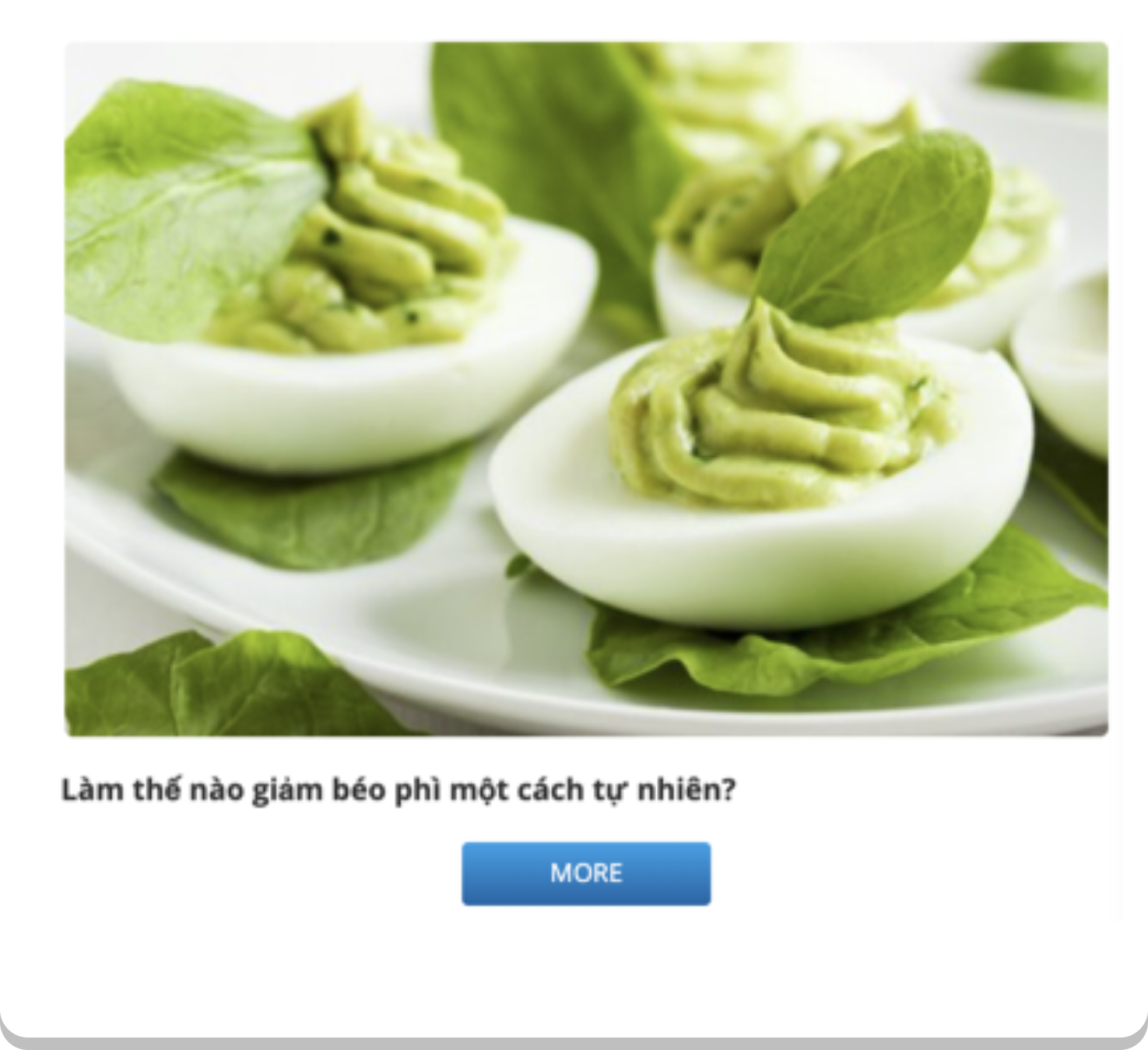Screen dimensions: 1148x1050
Task: Tap the blue MORE button
Action: [586, 873]
